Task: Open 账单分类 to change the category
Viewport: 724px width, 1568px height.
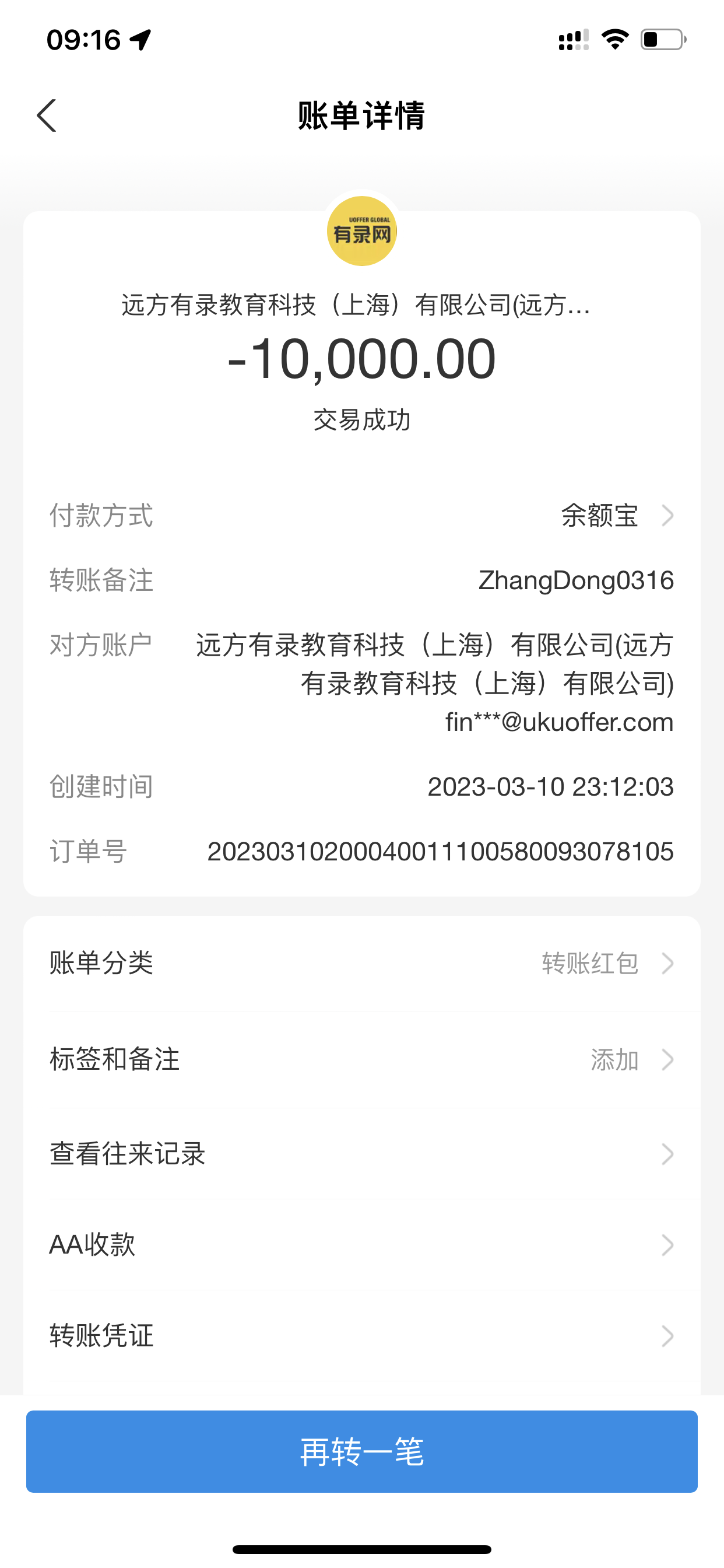Action: tap(361, 964)
